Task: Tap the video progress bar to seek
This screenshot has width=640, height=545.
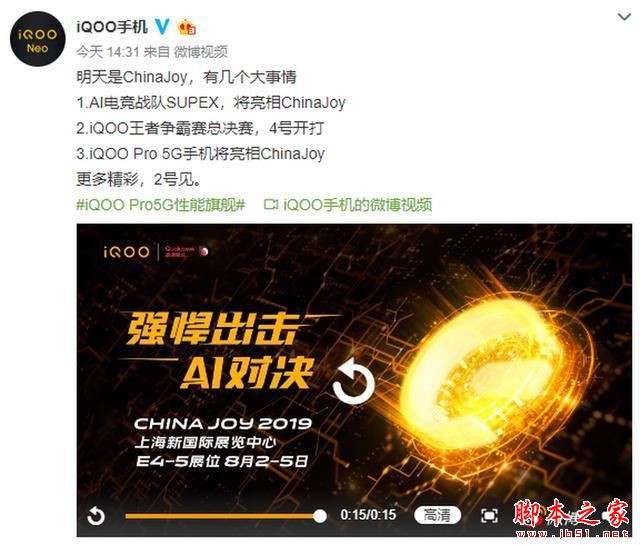Action: point(222,516)
